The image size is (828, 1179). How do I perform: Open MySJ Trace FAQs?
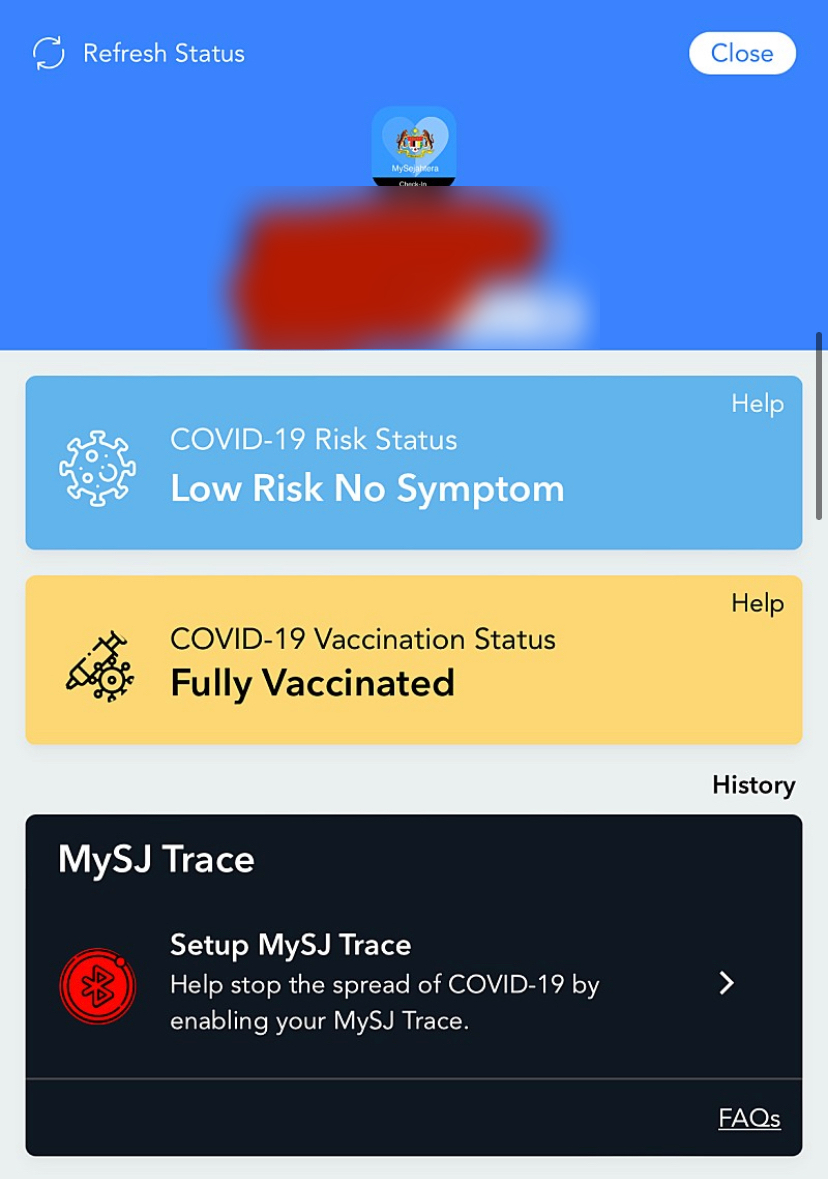[749, 1118]
